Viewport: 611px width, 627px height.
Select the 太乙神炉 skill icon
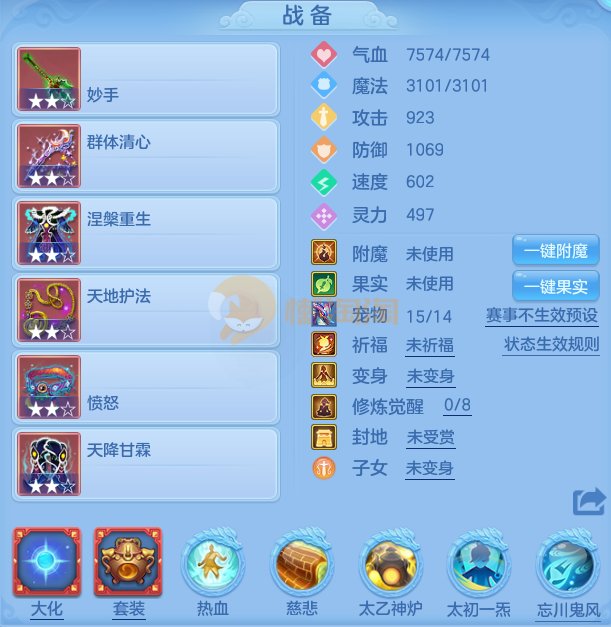click(x=391, y=565)
